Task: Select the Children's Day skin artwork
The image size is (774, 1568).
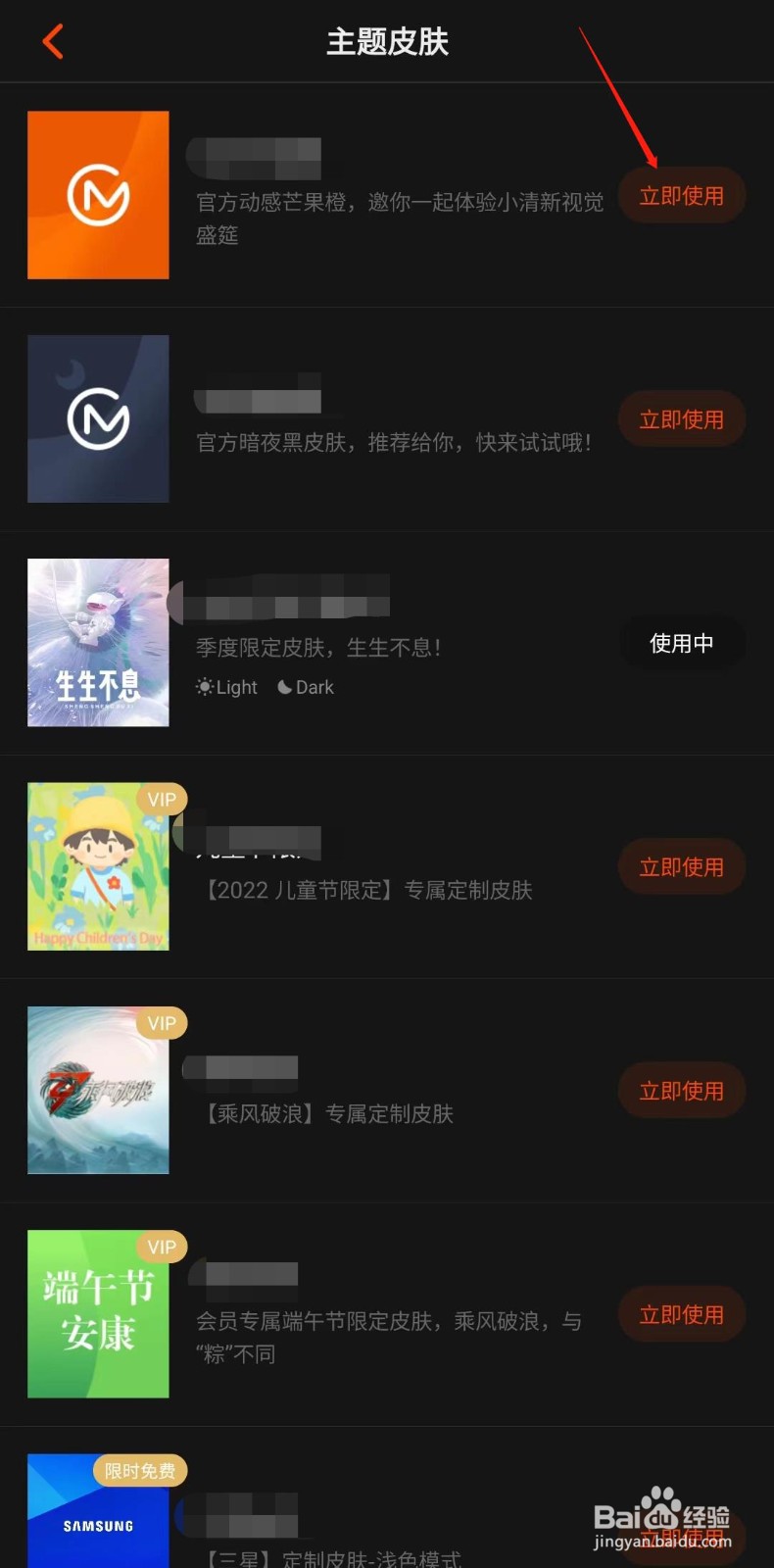Action: pyautogui.click(x=98, y=866)
